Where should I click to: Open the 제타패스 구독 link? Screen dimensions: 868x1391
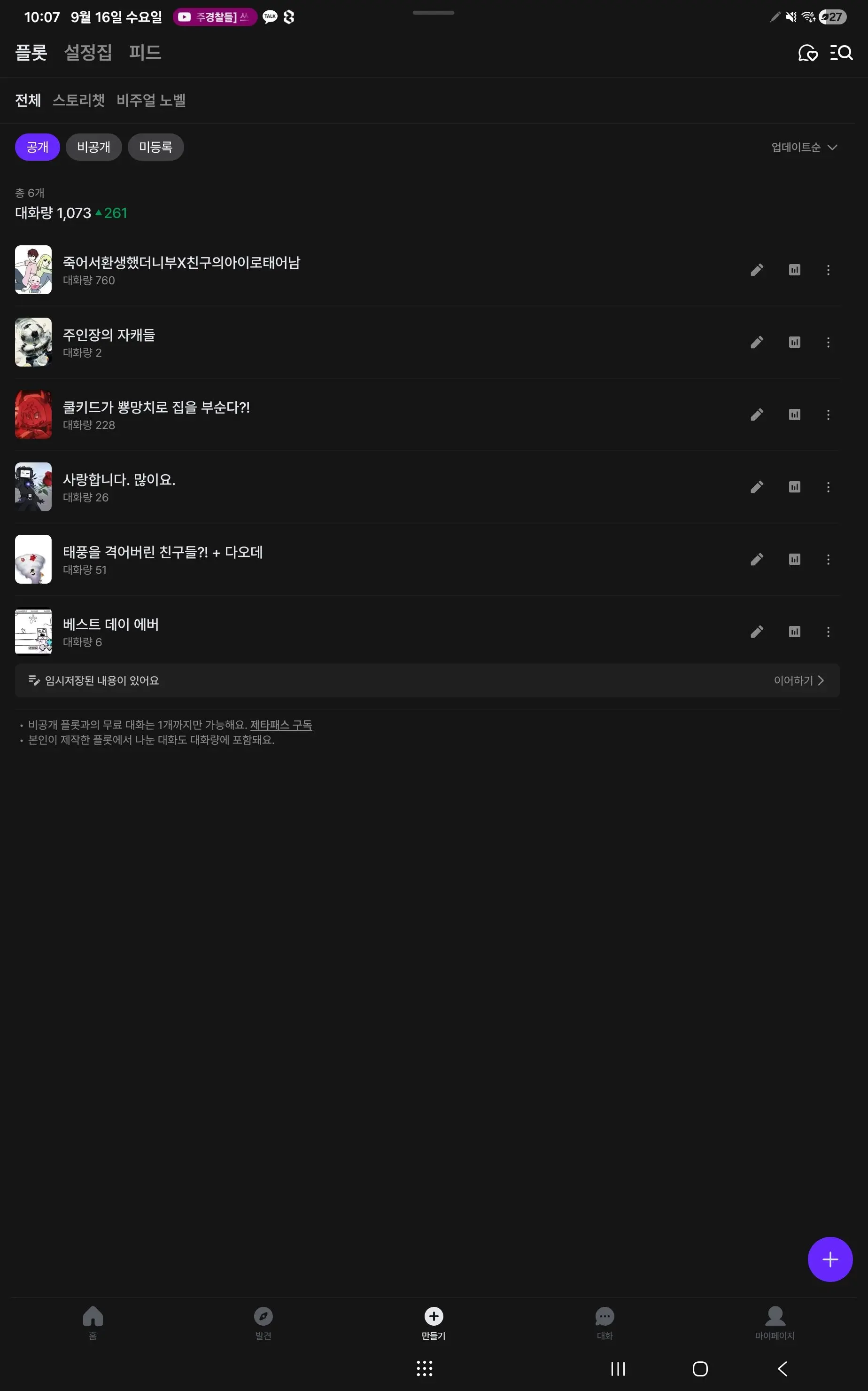click(x=281, y=725)
